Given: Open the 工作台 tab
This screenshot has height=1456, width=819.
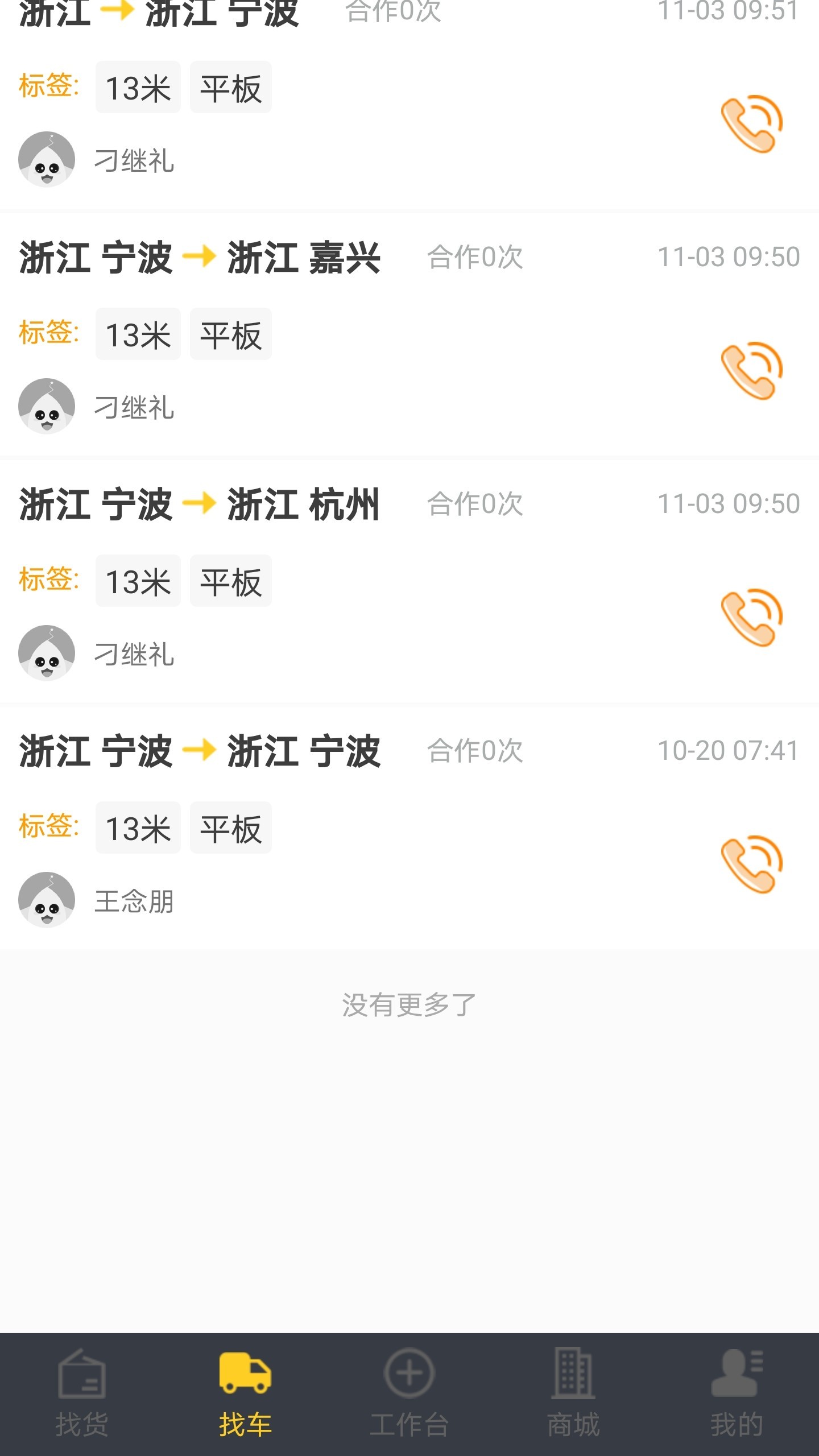Looking at the screenshot, I should (x=409, y=1392).
